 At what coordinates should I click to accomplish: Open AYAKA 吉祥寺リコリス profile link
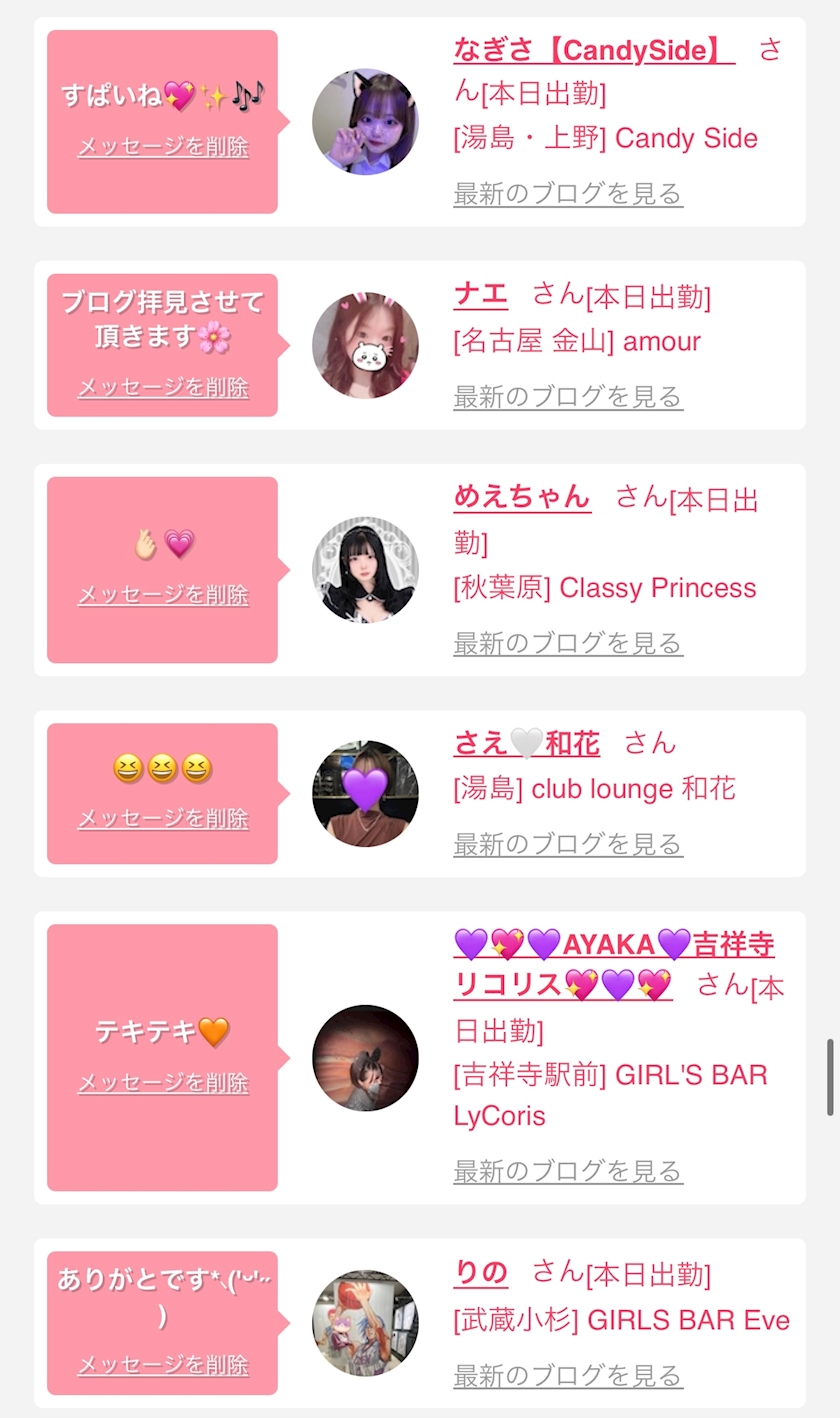(614, 964)
